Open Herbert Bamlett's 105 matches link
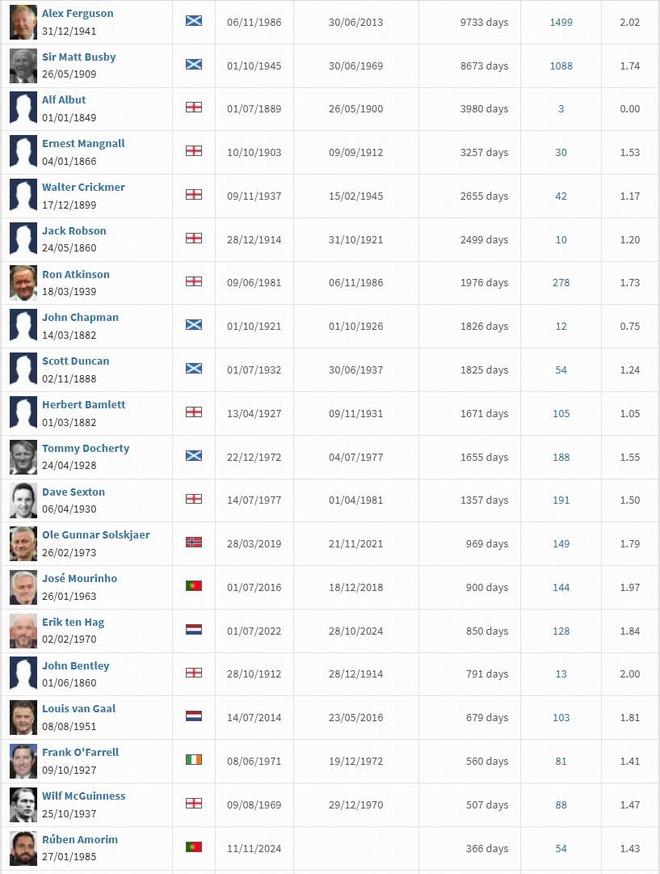This screenshot has width=660, height=874. (x=561, y=413)
